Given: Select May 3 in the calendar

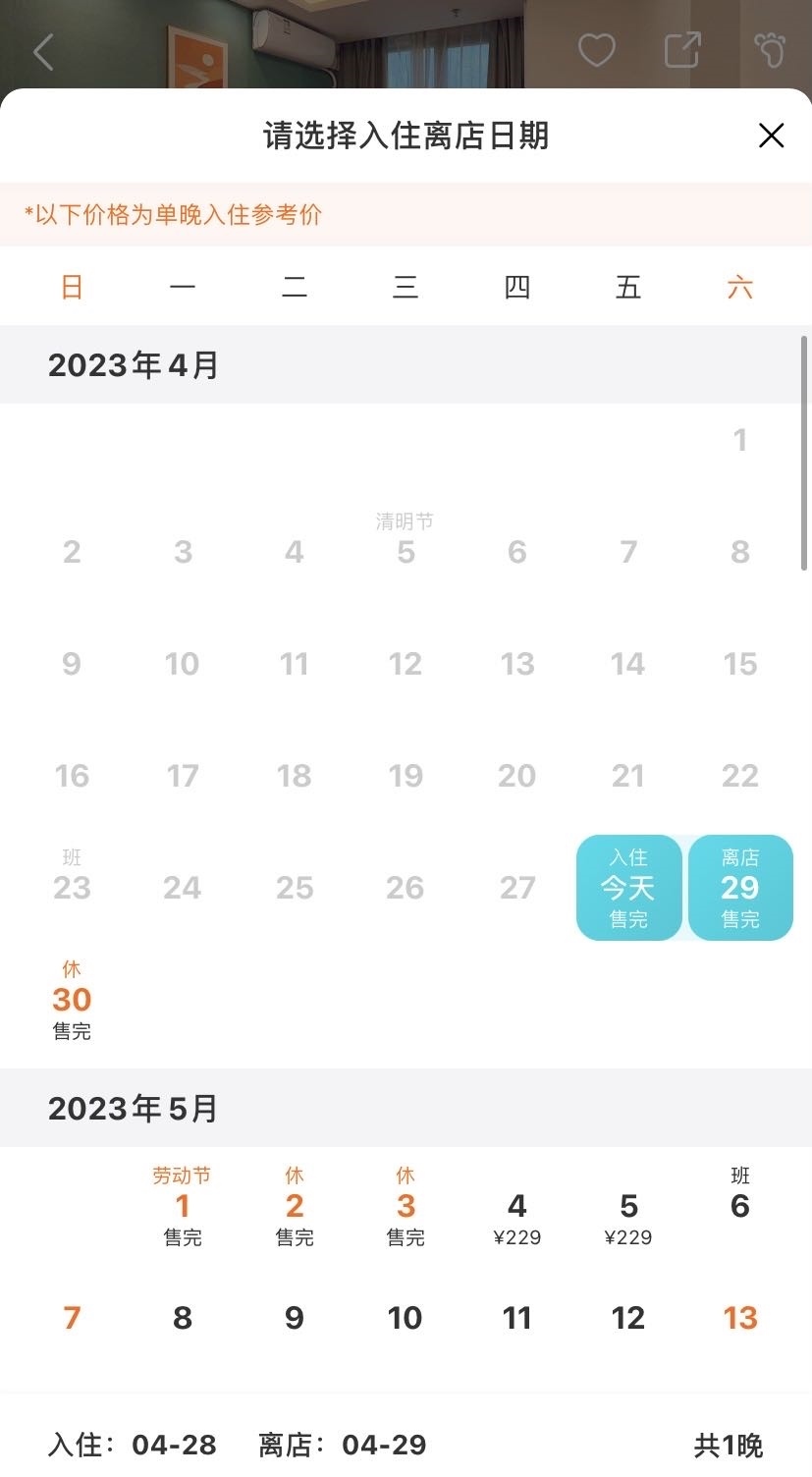Looking at the screenshot, I should pyautogui.click(x=406, y=1206).
